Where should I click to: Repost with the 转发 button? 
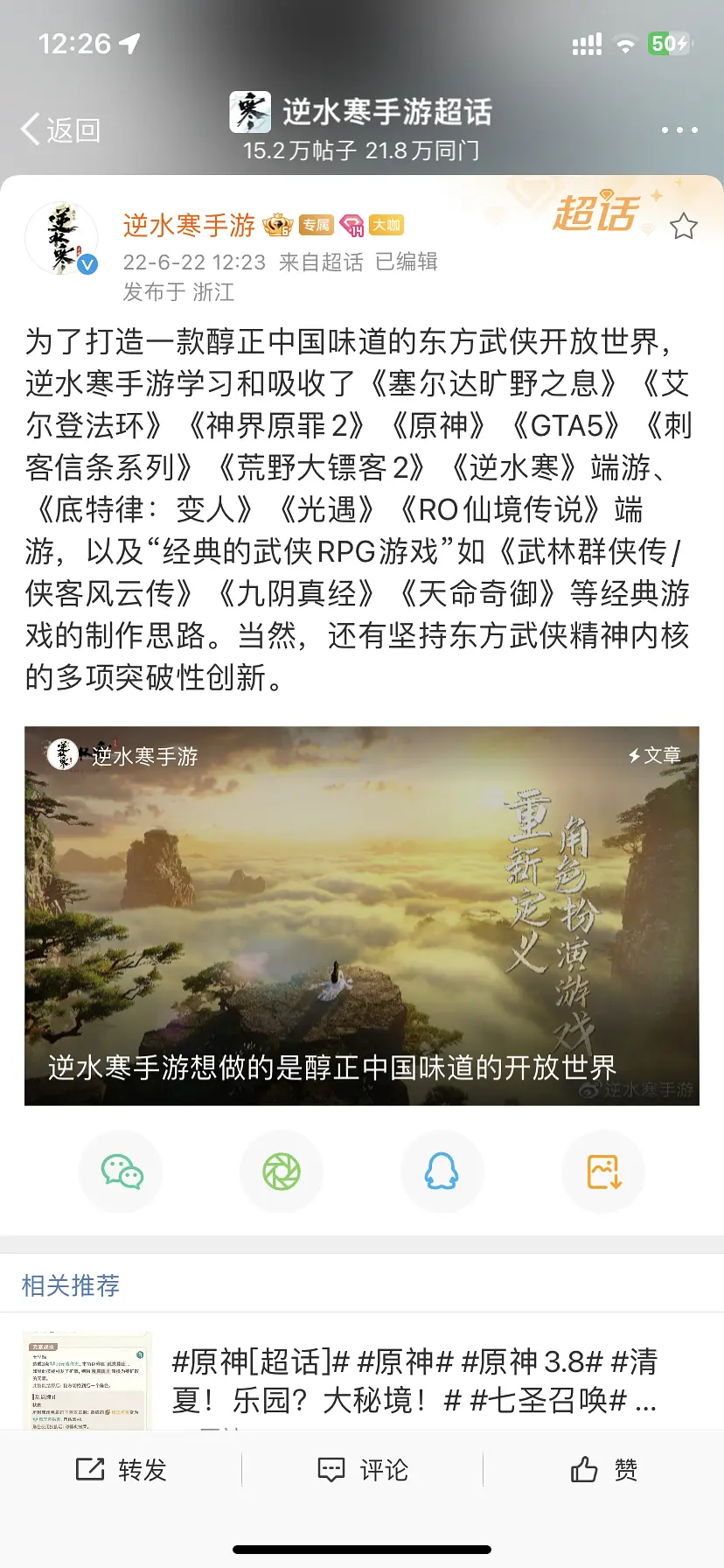click(122, 1470)
